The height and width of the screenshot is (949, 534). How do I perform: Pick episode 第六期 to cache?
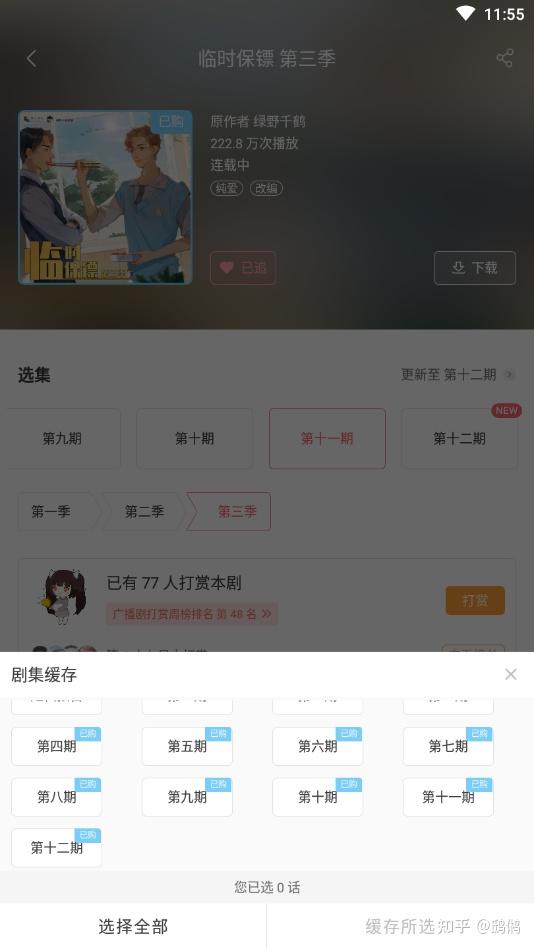coord(317,746)
